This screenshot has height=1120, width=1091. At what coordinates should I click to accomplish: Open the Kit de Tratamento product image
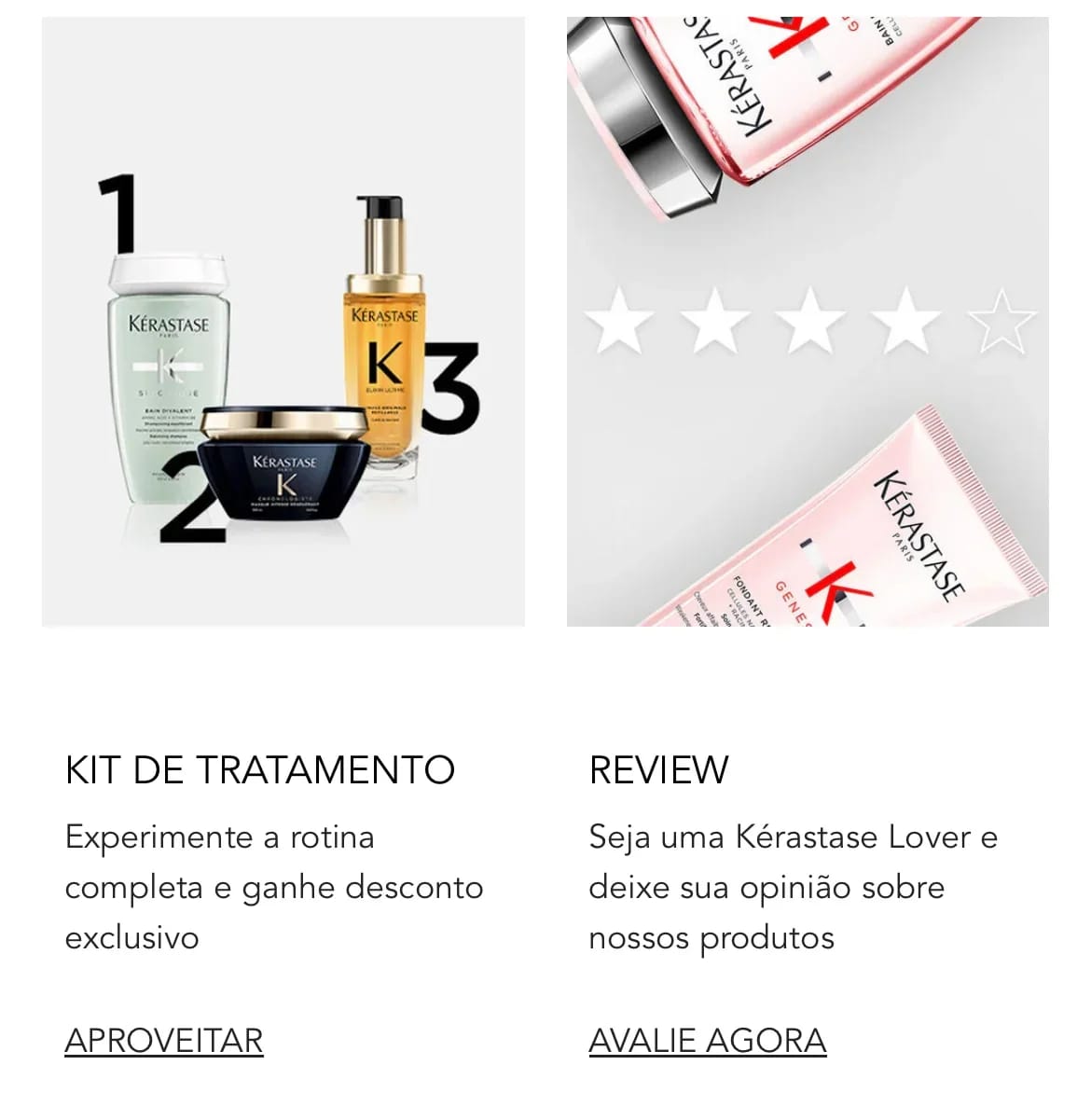(x=283, y=322)
